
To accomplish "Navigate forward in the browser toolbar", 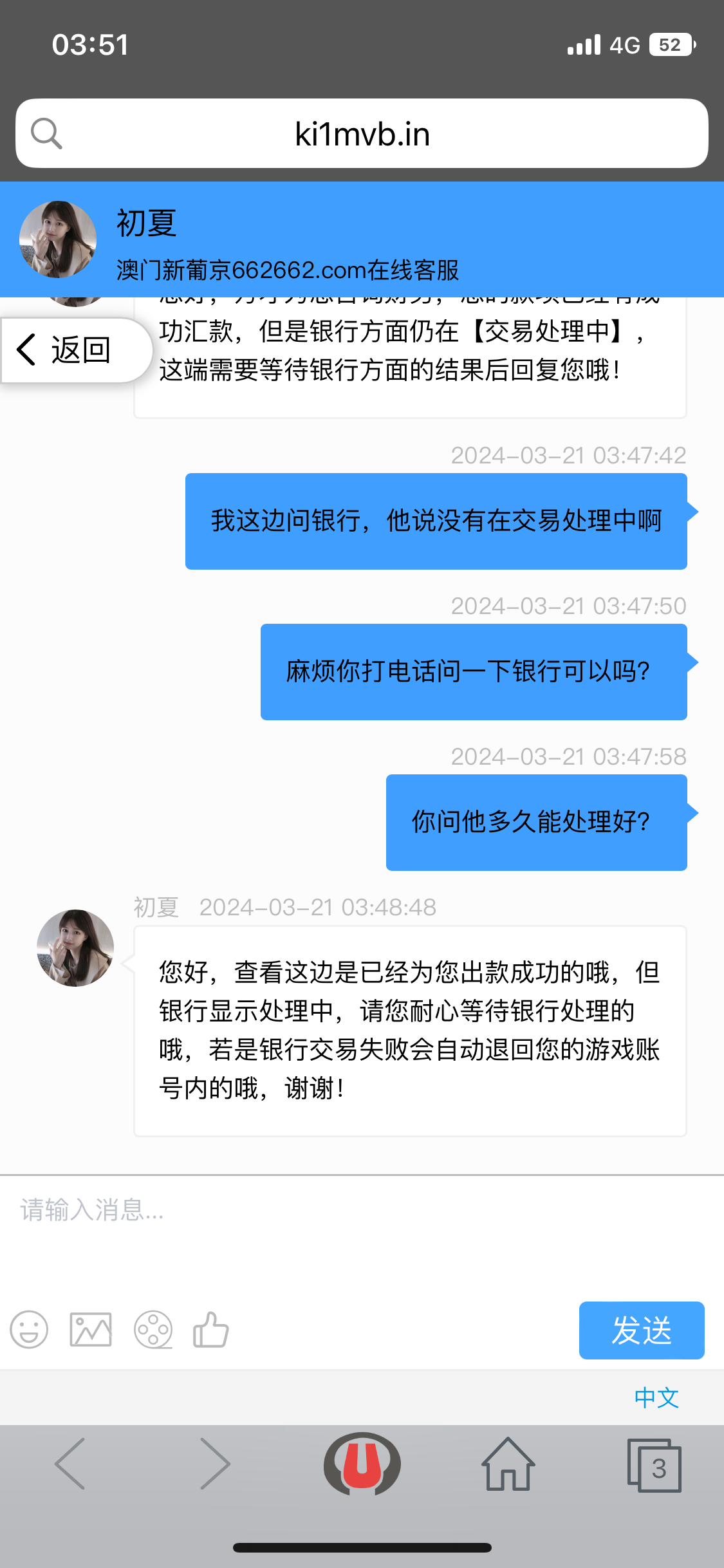I will 214,1464.
